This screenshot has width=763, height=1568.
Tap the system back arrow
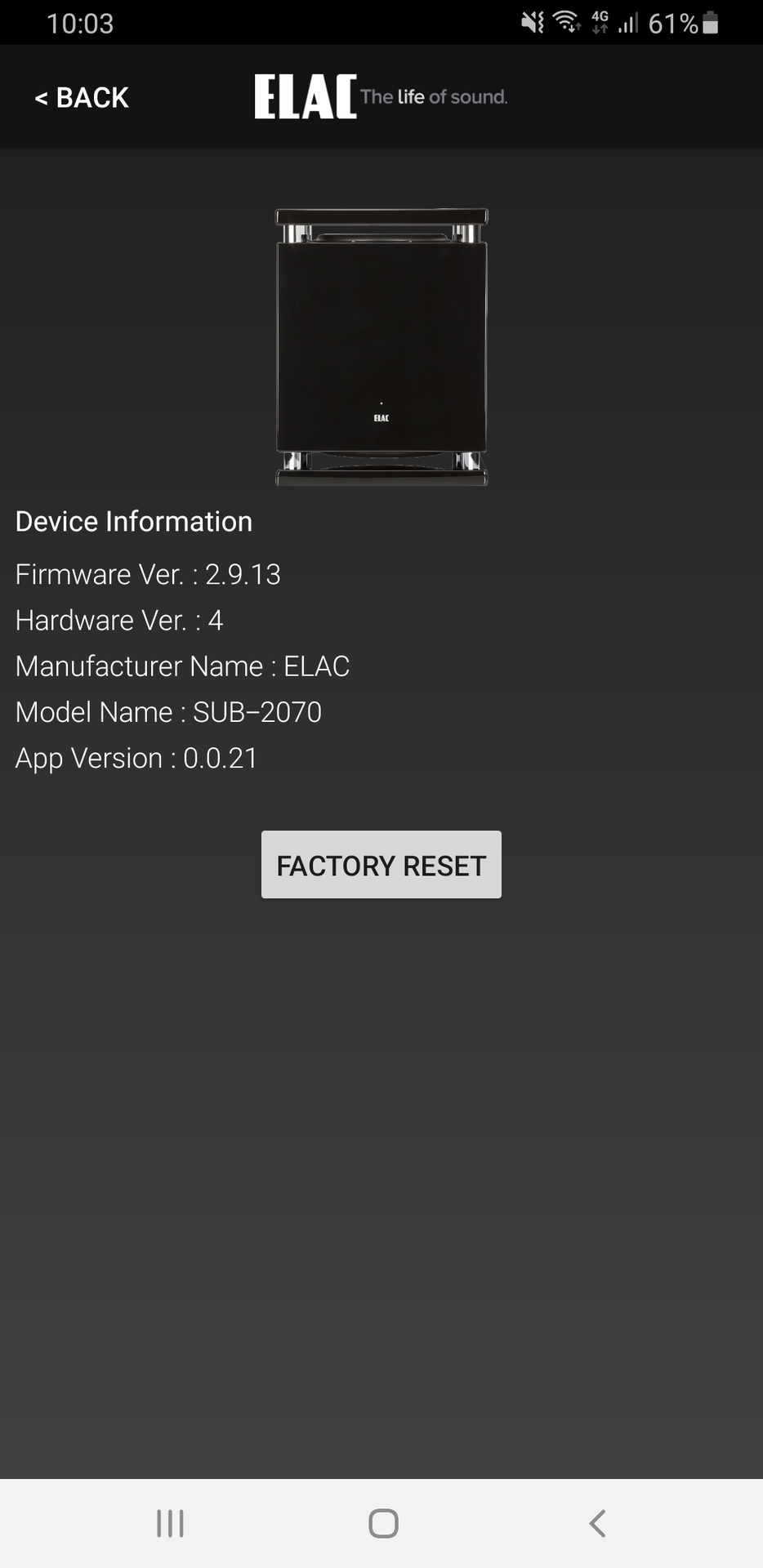(597, 1523)
